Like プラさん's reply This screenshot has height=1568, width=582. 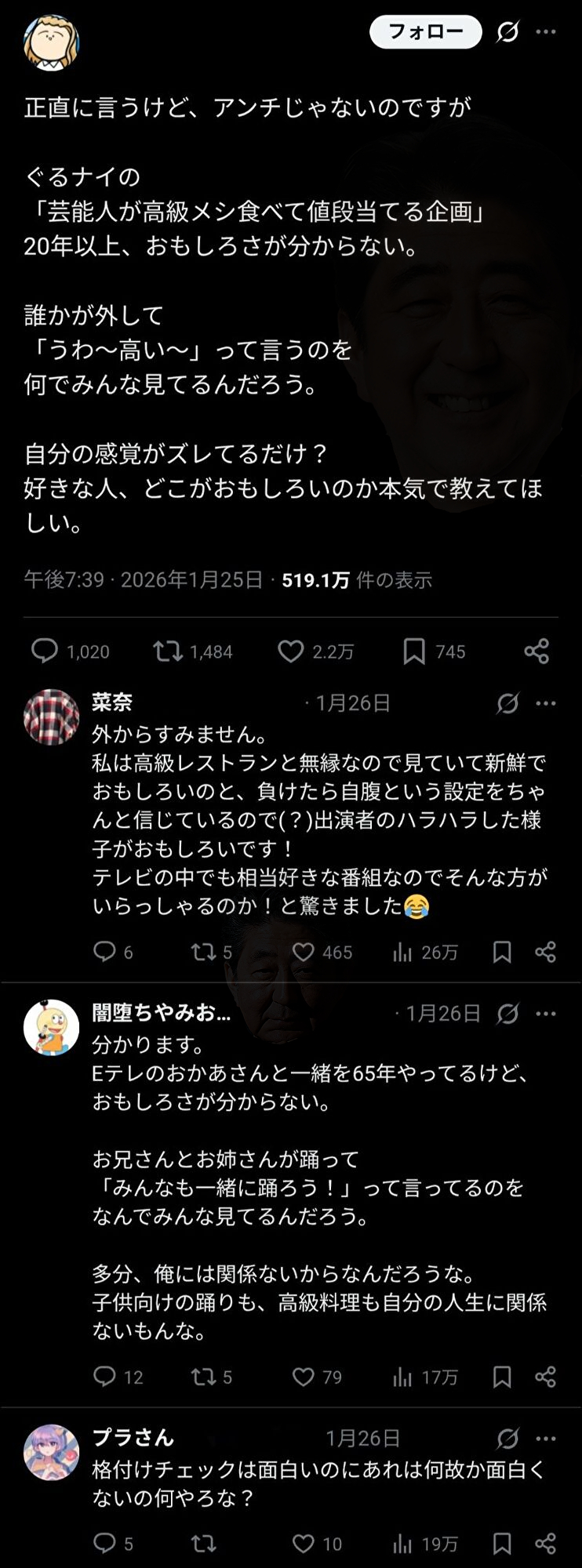pos(303,1544)
